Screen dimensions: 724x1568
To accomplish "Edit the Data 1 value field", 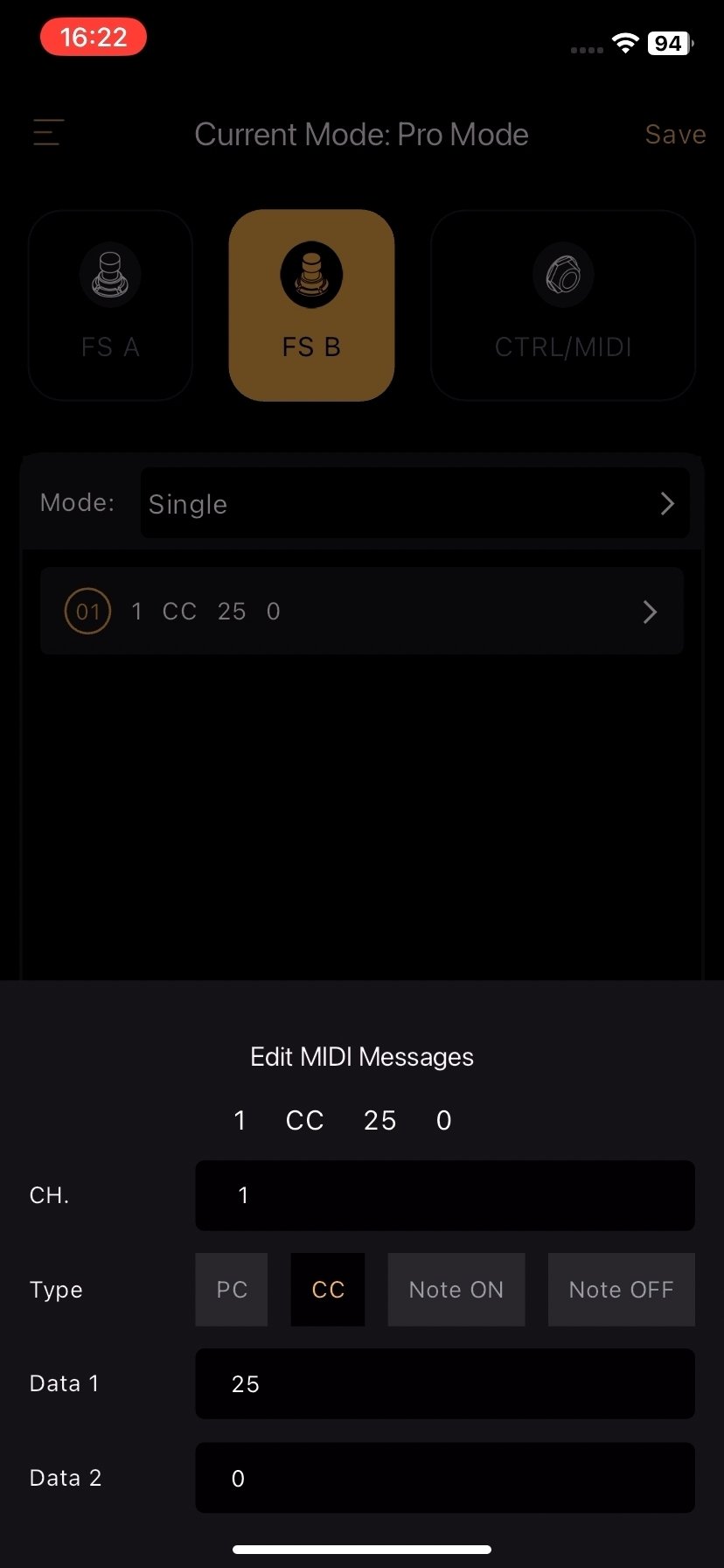I will (x=444, y=1384).
